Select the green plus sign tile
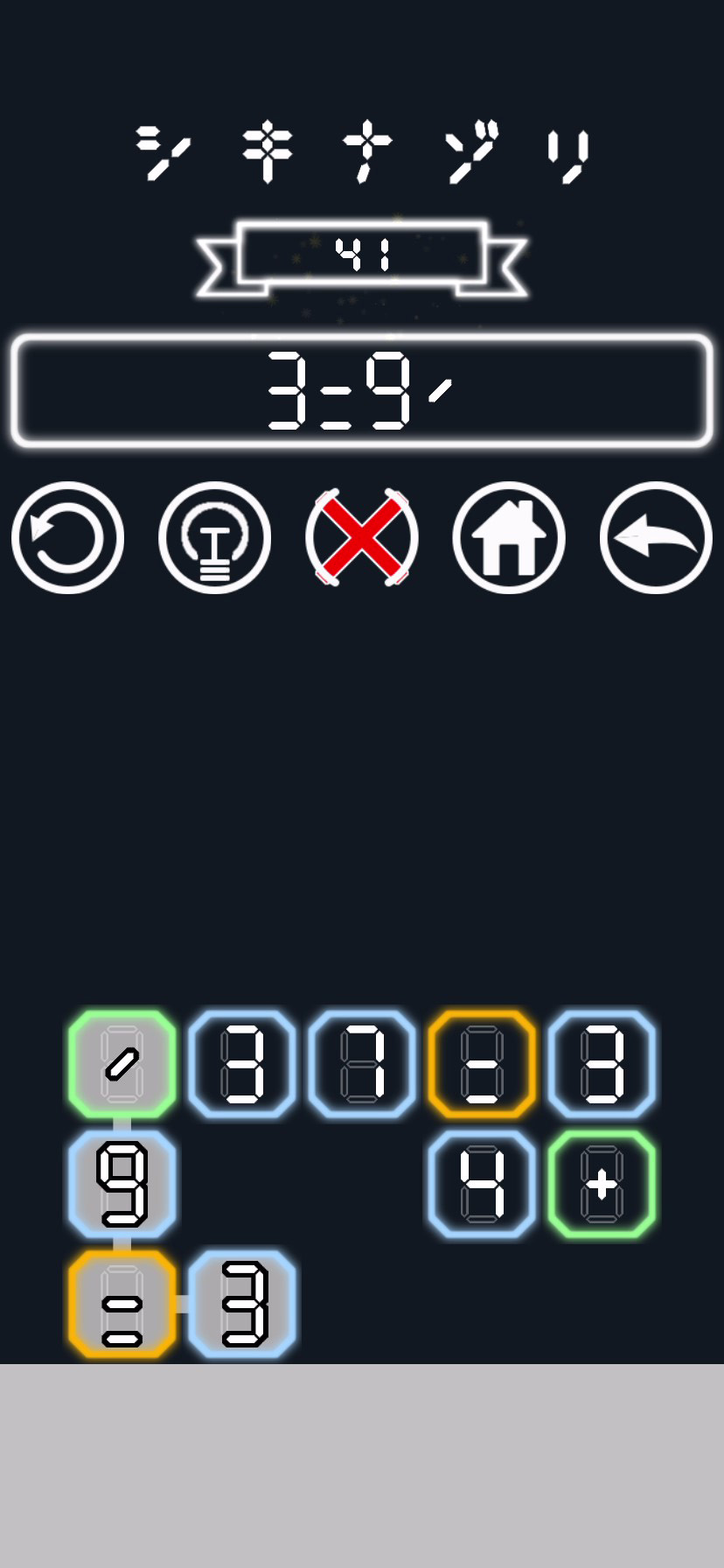The width and height of the screenshot is (724, 1568). tap(602, 1184)
